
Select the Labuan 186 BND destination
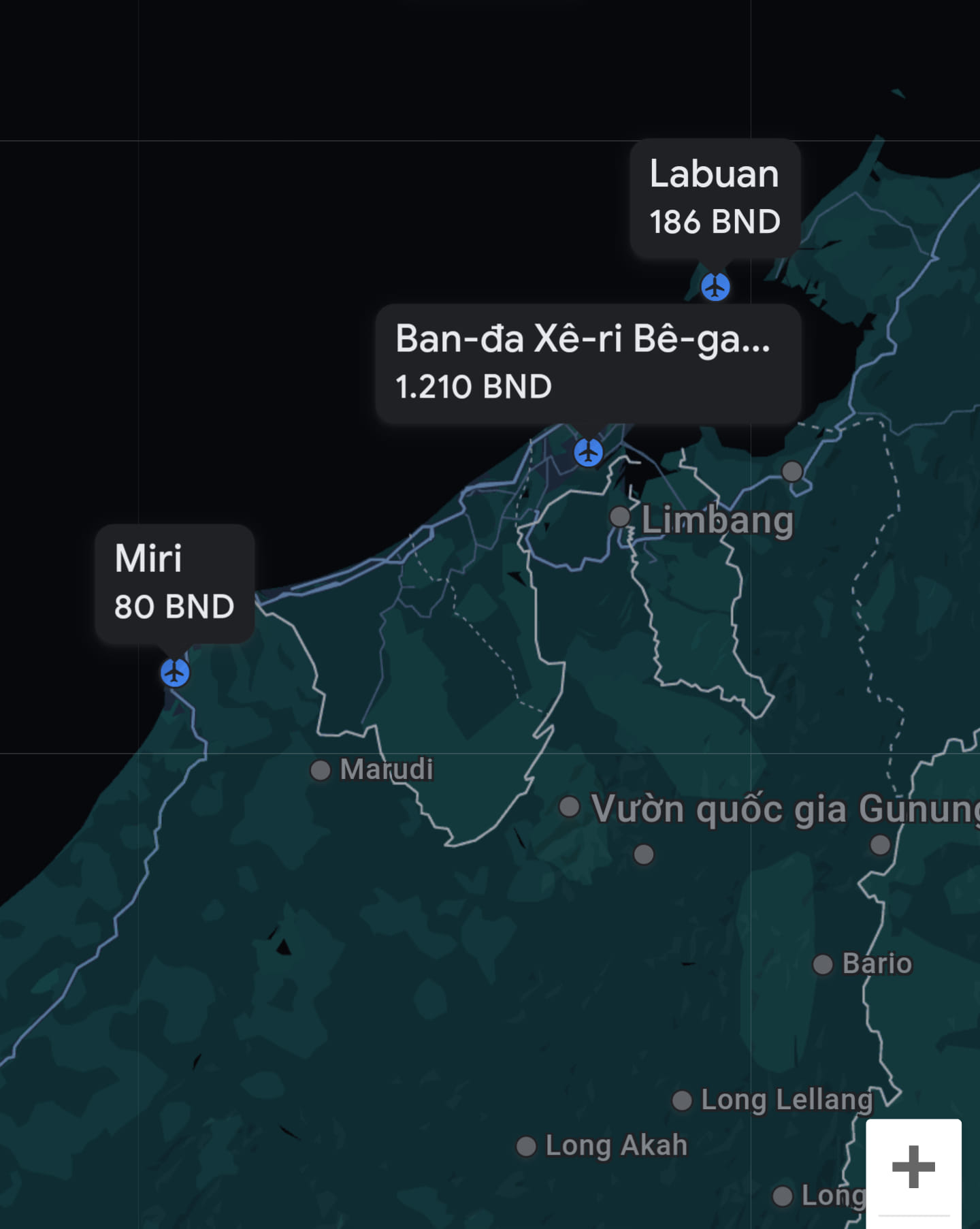(715, 198)
